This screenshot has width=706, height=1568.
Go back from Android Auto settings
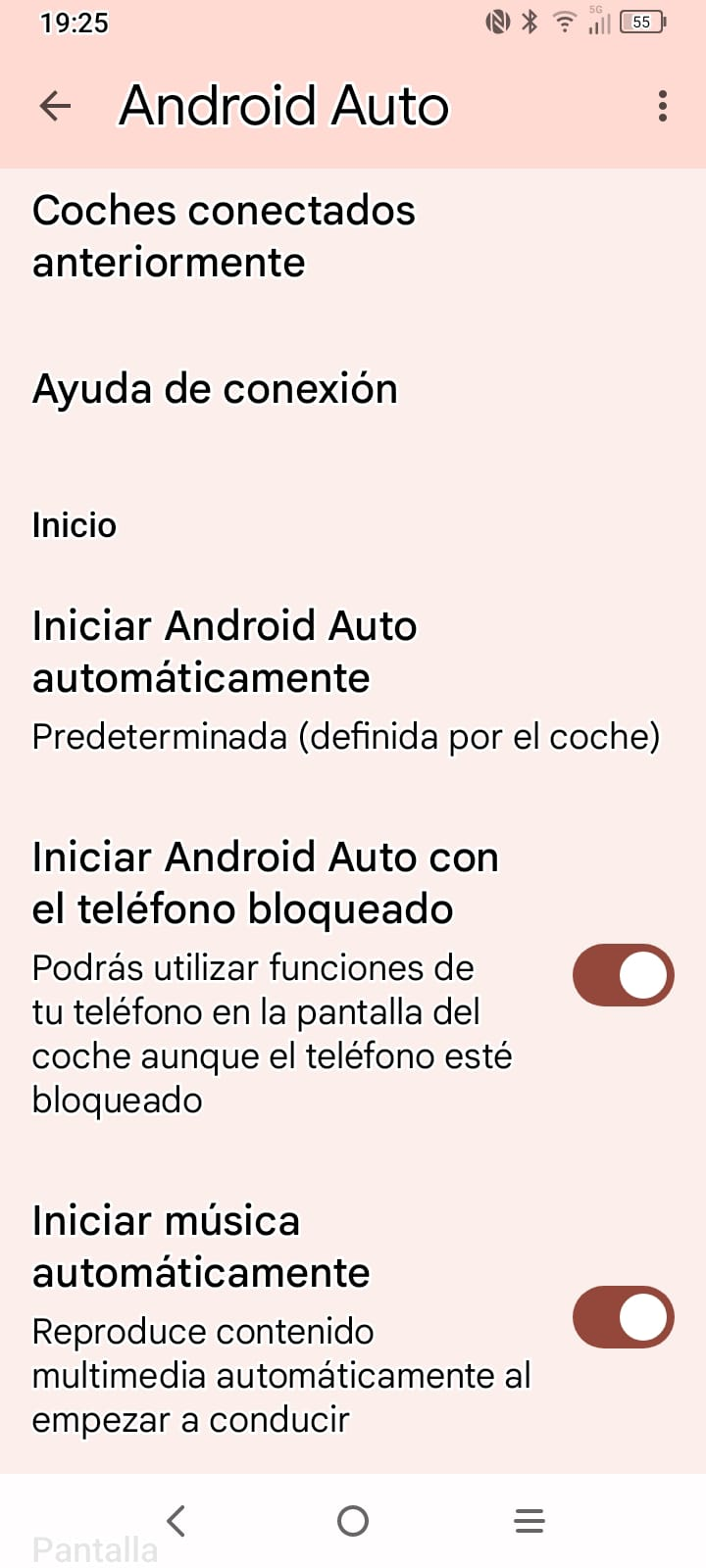click(x=55, y=106)
